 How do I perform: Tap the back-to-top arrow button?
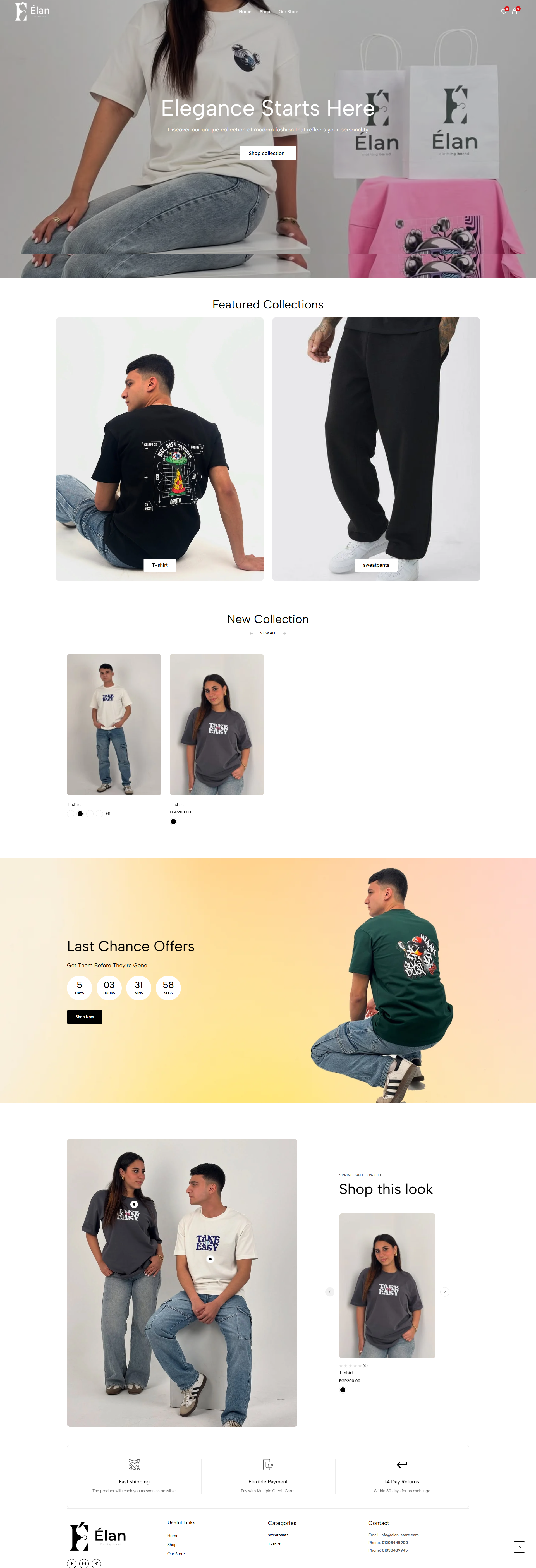pyautogui.click(x=519, y=1547)
